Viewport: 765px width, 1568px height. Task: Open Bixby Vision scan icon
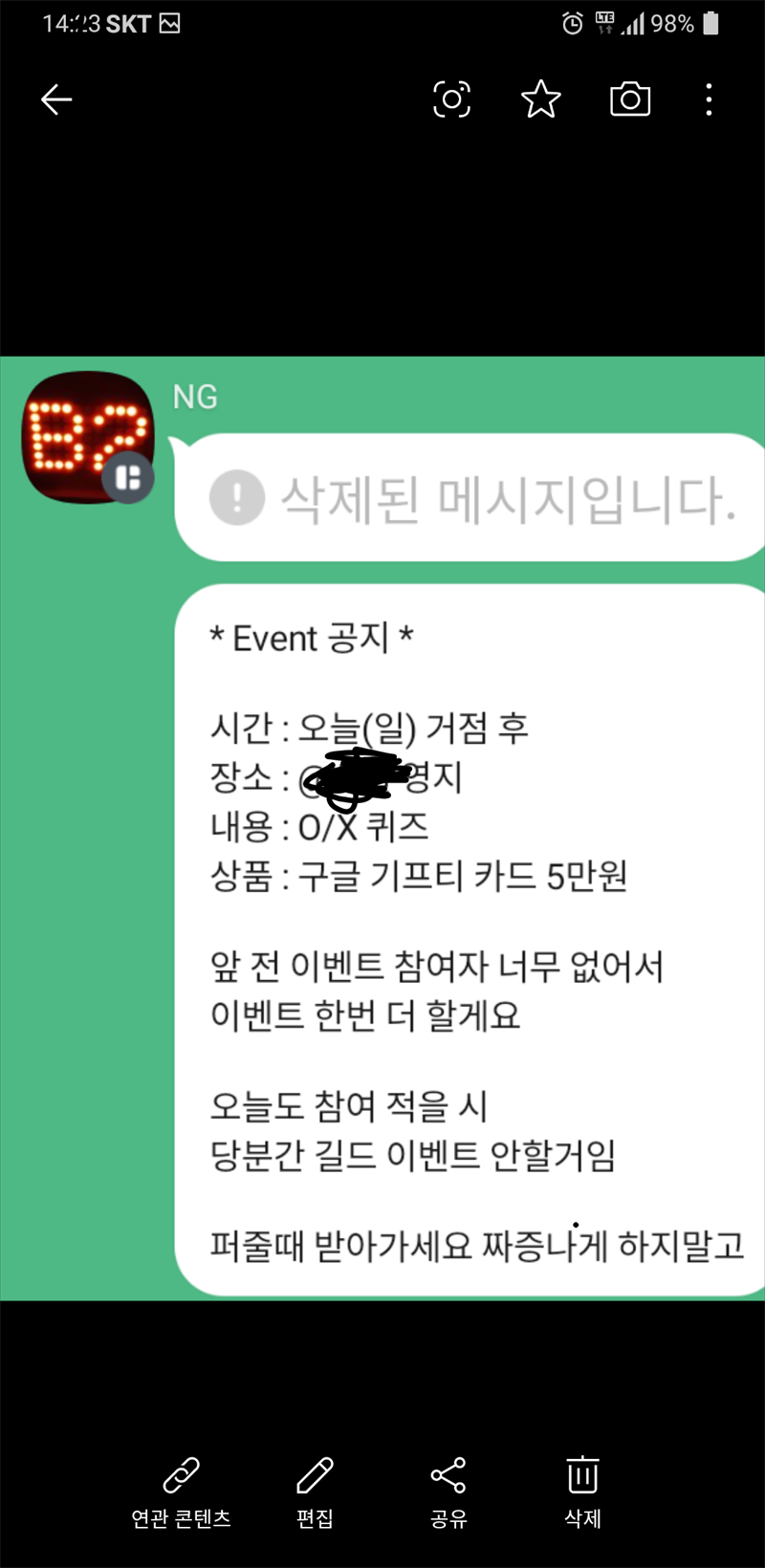tap(451, 99)
